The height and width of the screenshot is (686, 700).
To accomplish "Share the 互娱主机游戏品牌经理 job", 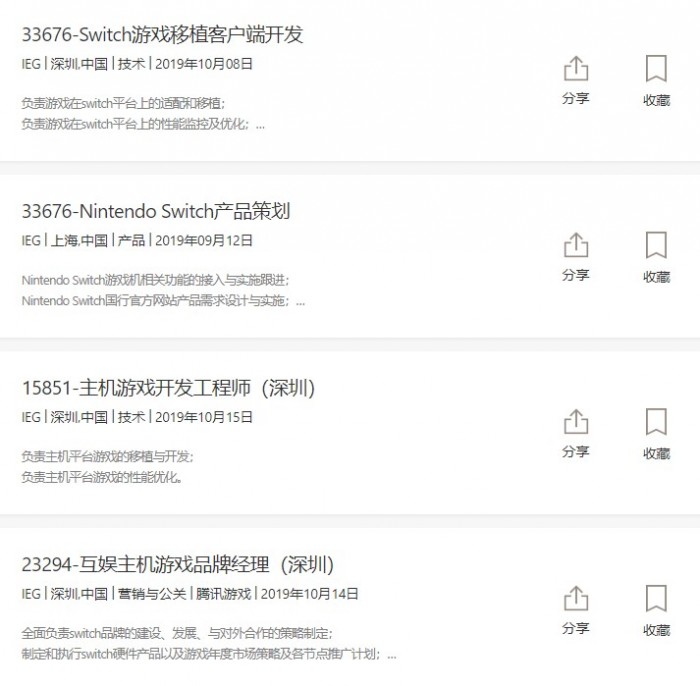I will click(576, 609).
